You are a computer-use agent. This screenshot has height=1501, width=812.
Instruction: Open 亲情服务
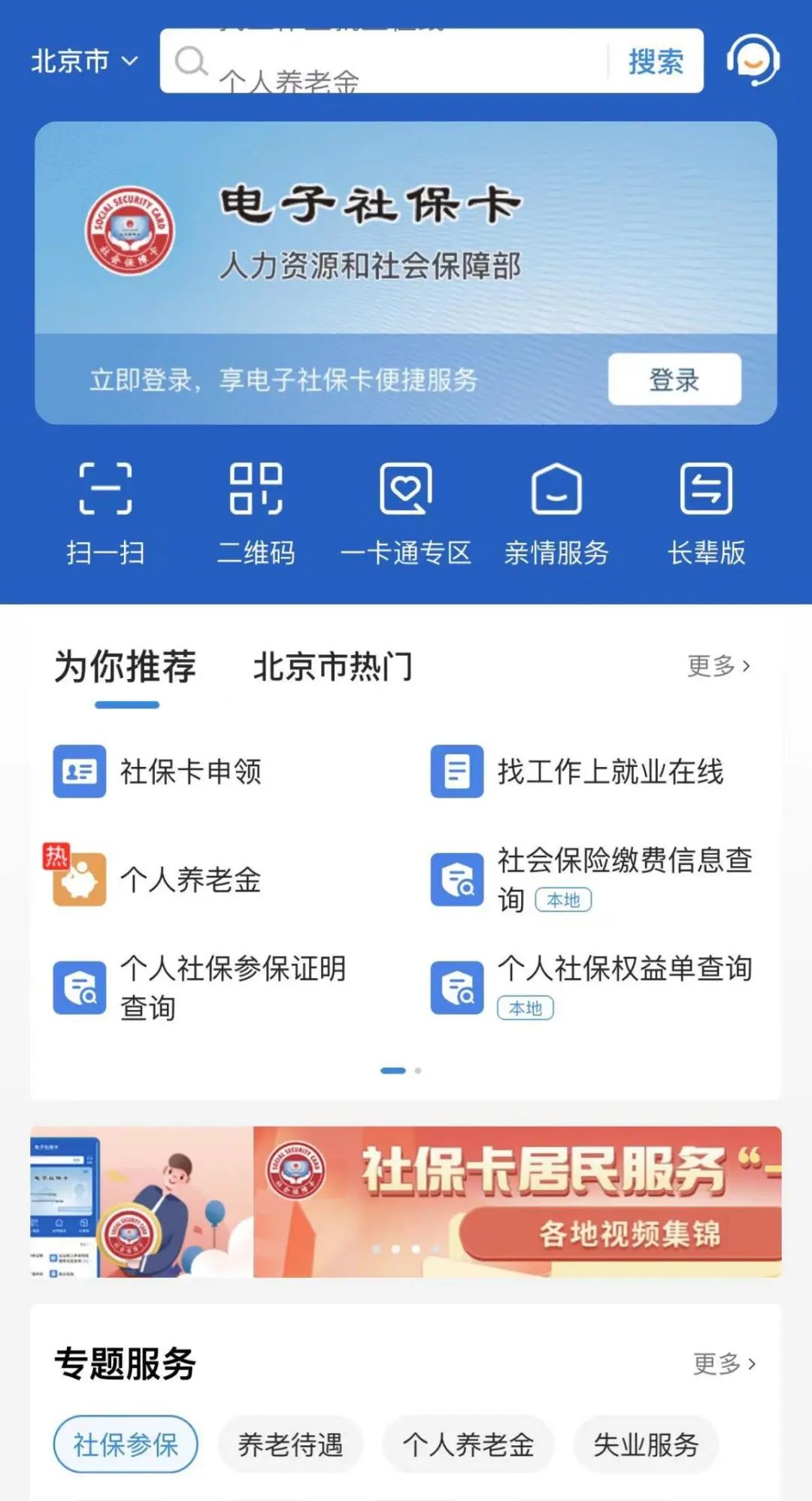click(556, 513)
